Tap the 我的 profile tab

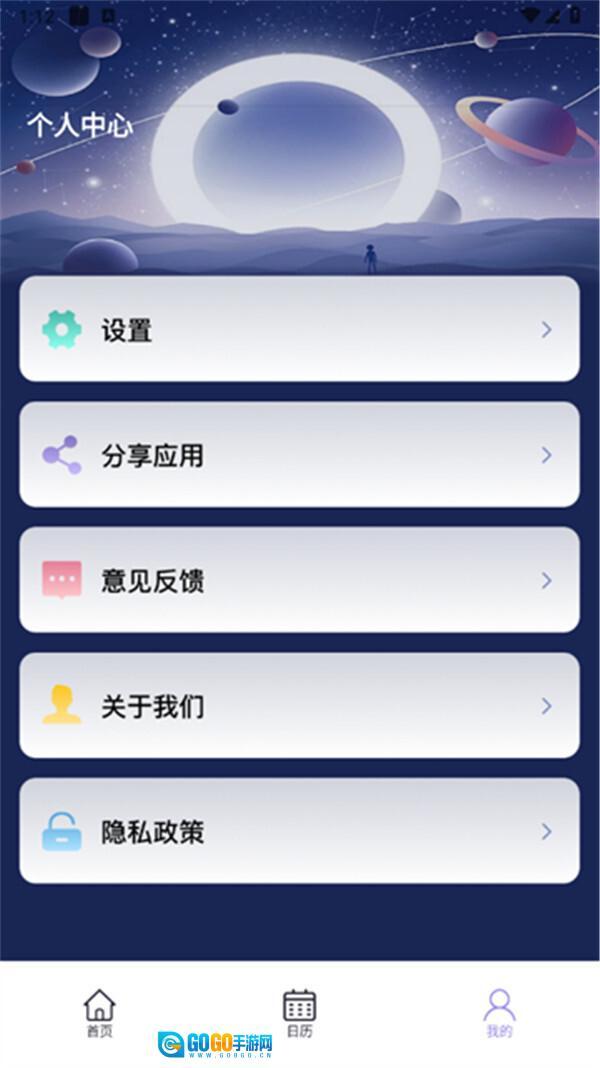click(x=498, y=1012)
